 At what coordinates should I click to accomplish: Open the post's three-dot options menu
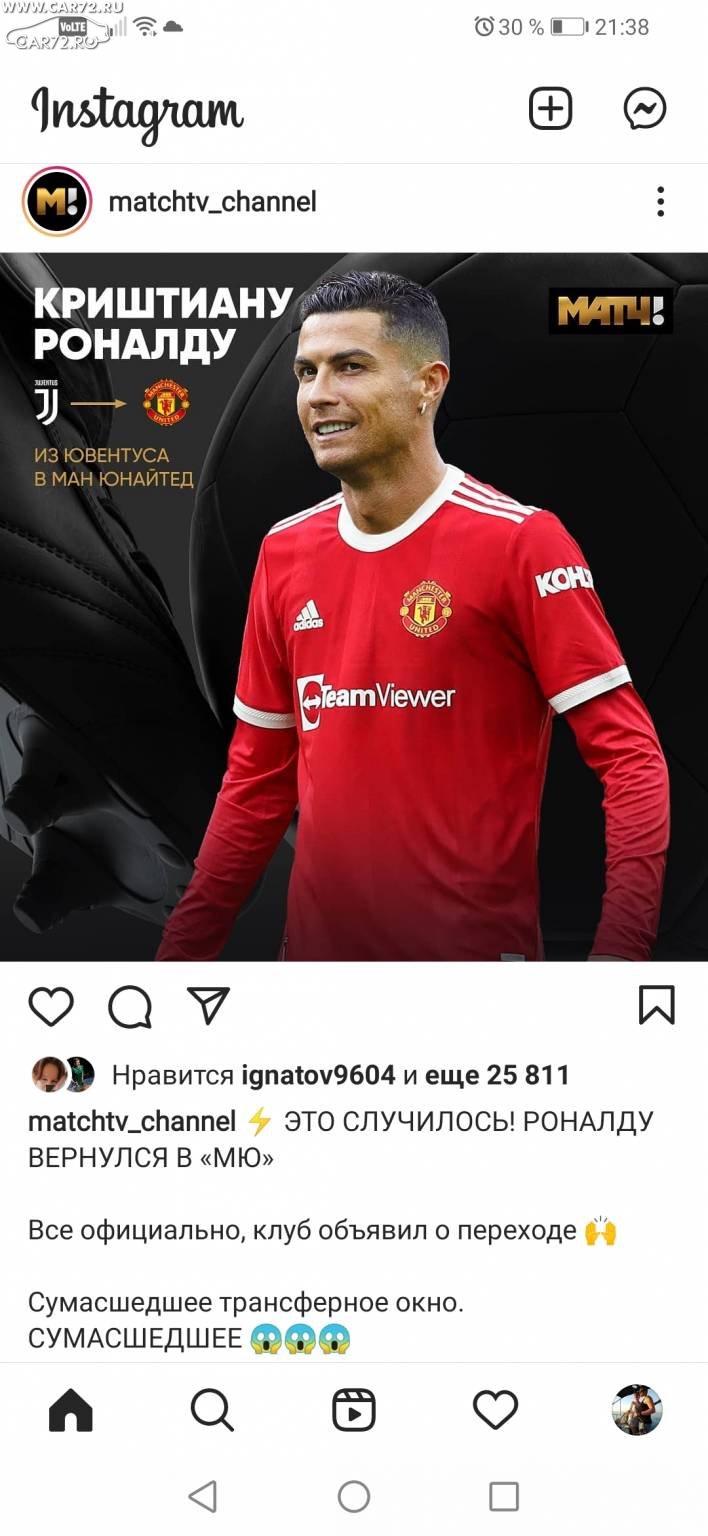coord(660,202)
